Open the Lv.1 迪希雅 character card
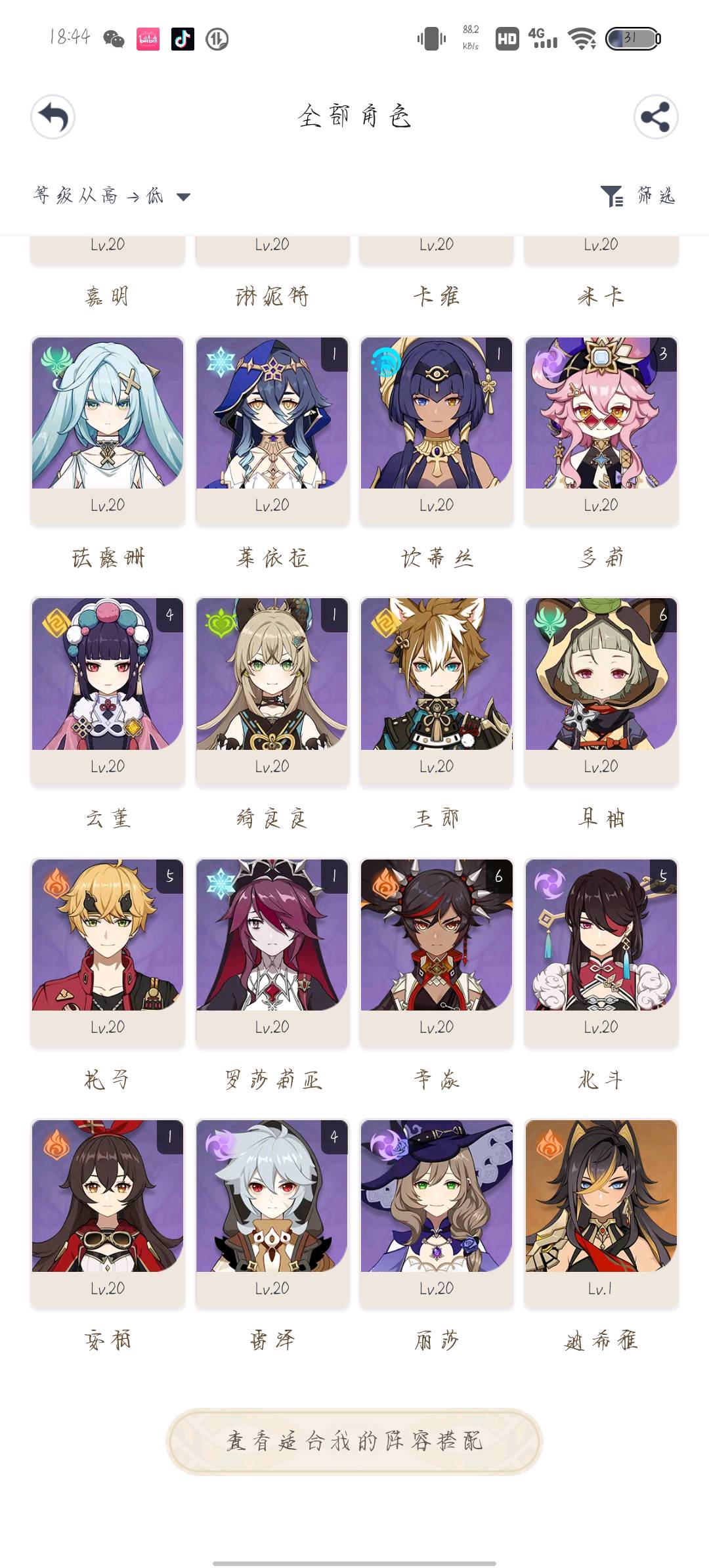 pos(601,1213)
